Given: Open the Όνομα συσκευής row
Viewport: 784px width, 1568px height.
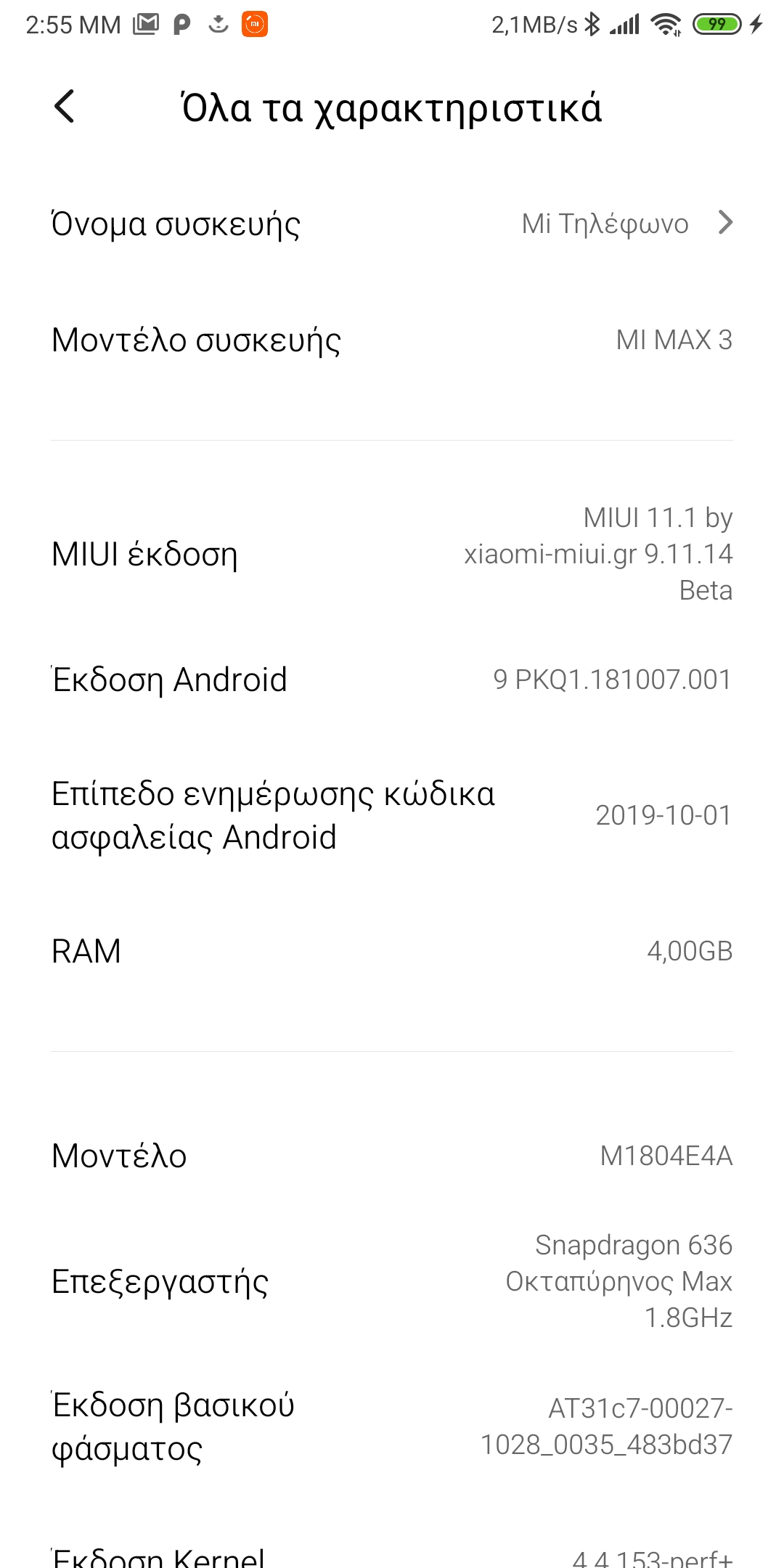Looking at the screenshot, I should click(x=392, y=224).
